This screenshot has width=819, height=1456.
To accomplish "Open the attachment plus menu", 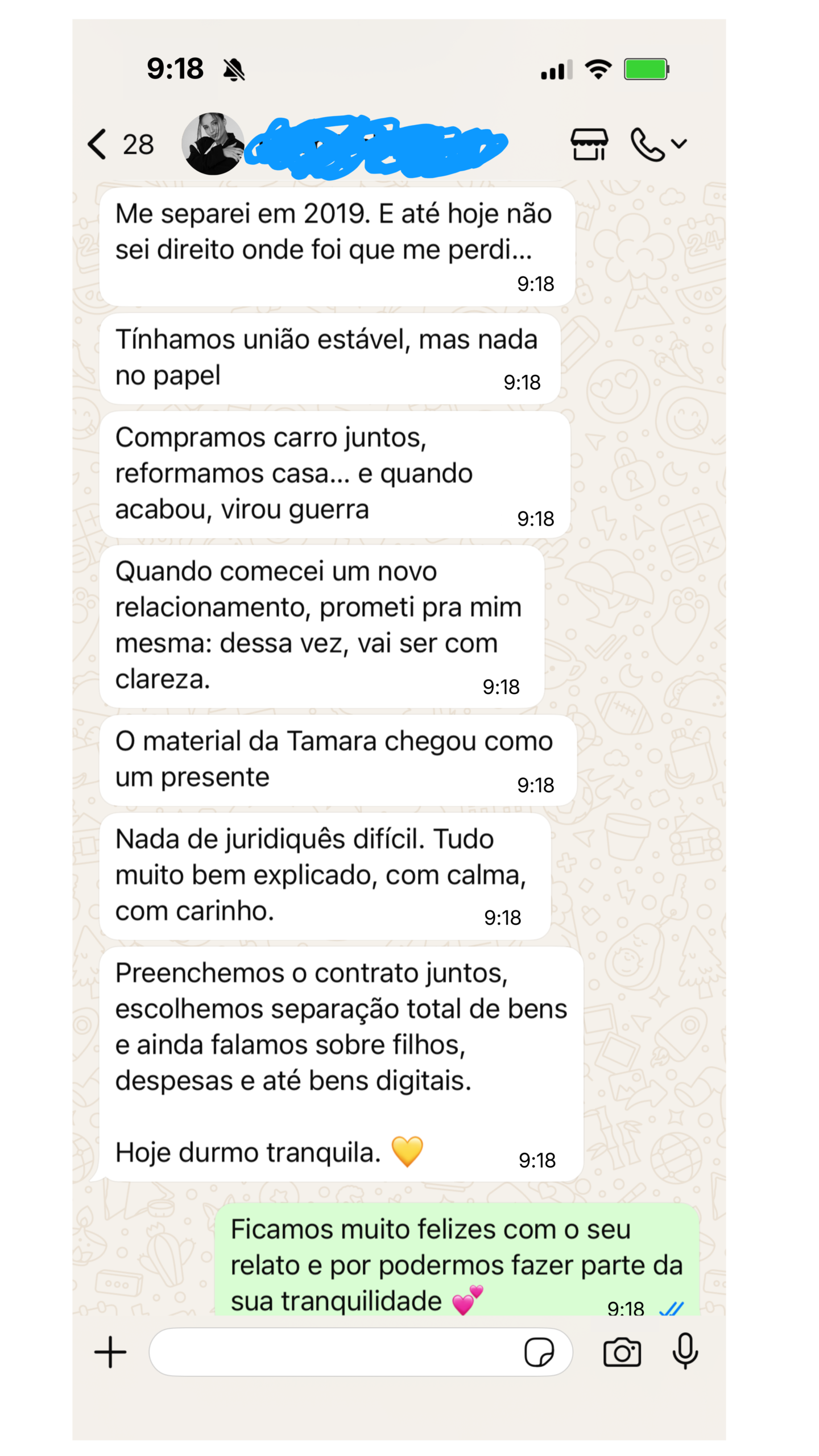I will (x=110, y=1352).
